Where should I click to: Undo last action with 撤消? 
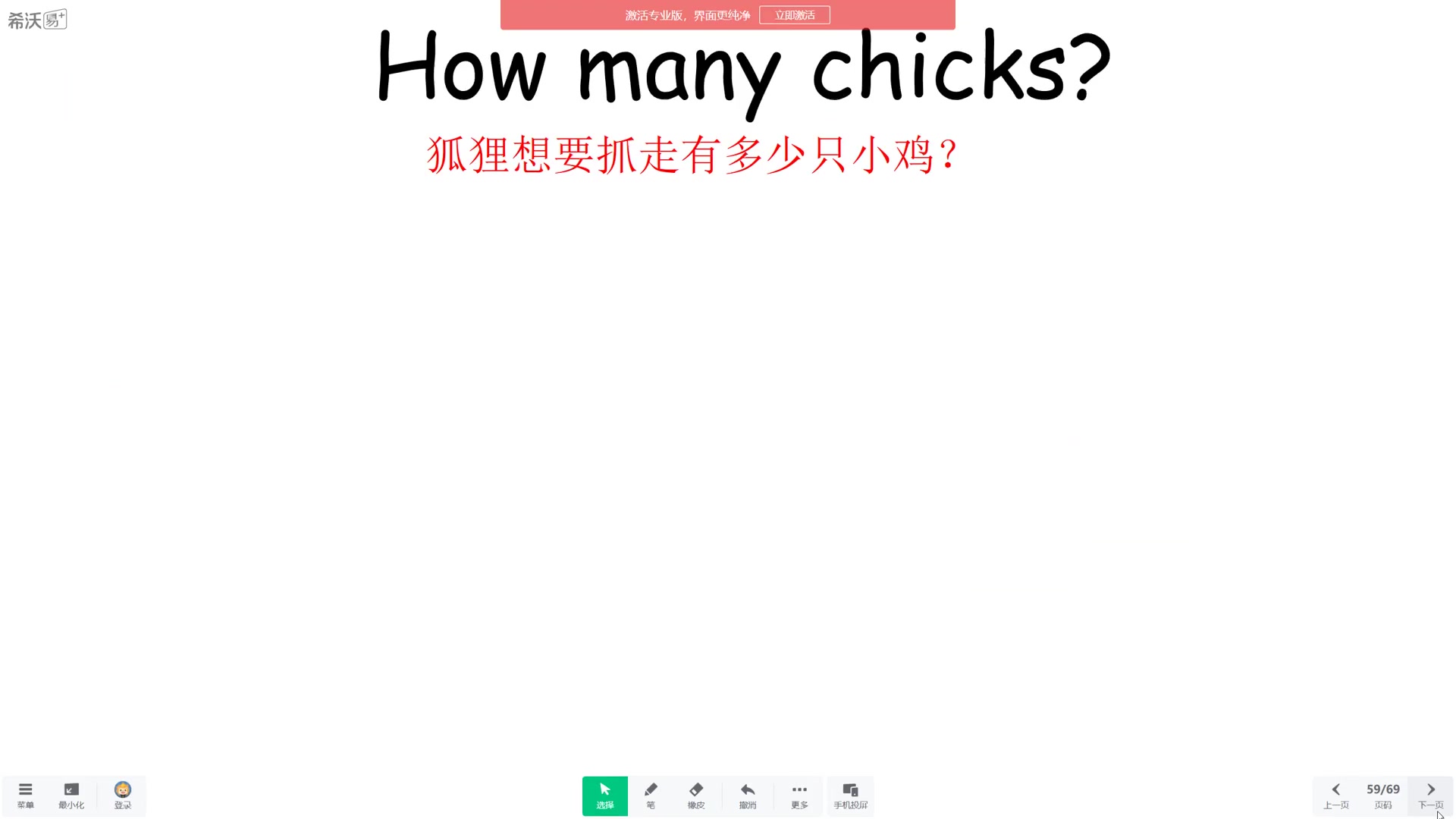coord(748,795)
